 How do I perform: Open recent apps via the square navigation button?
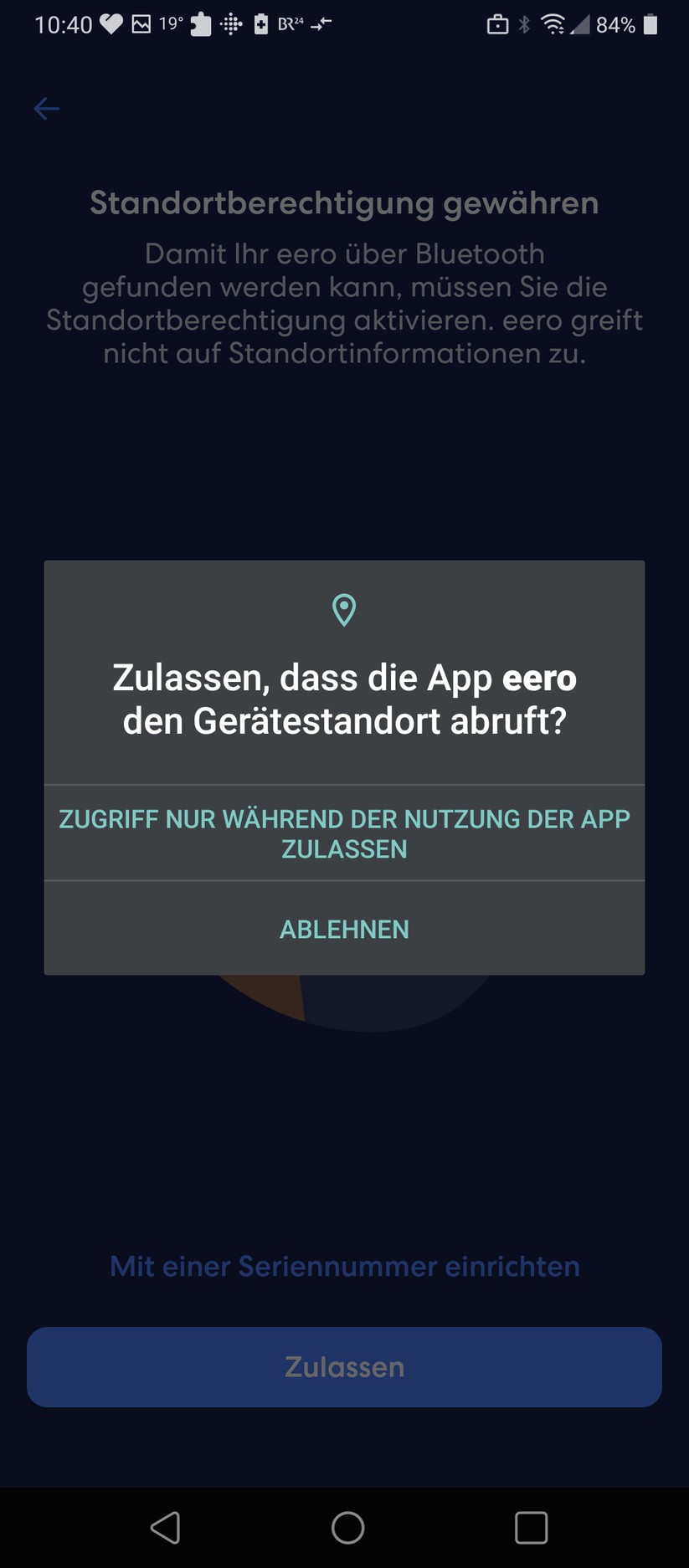tap(532, 1528)
